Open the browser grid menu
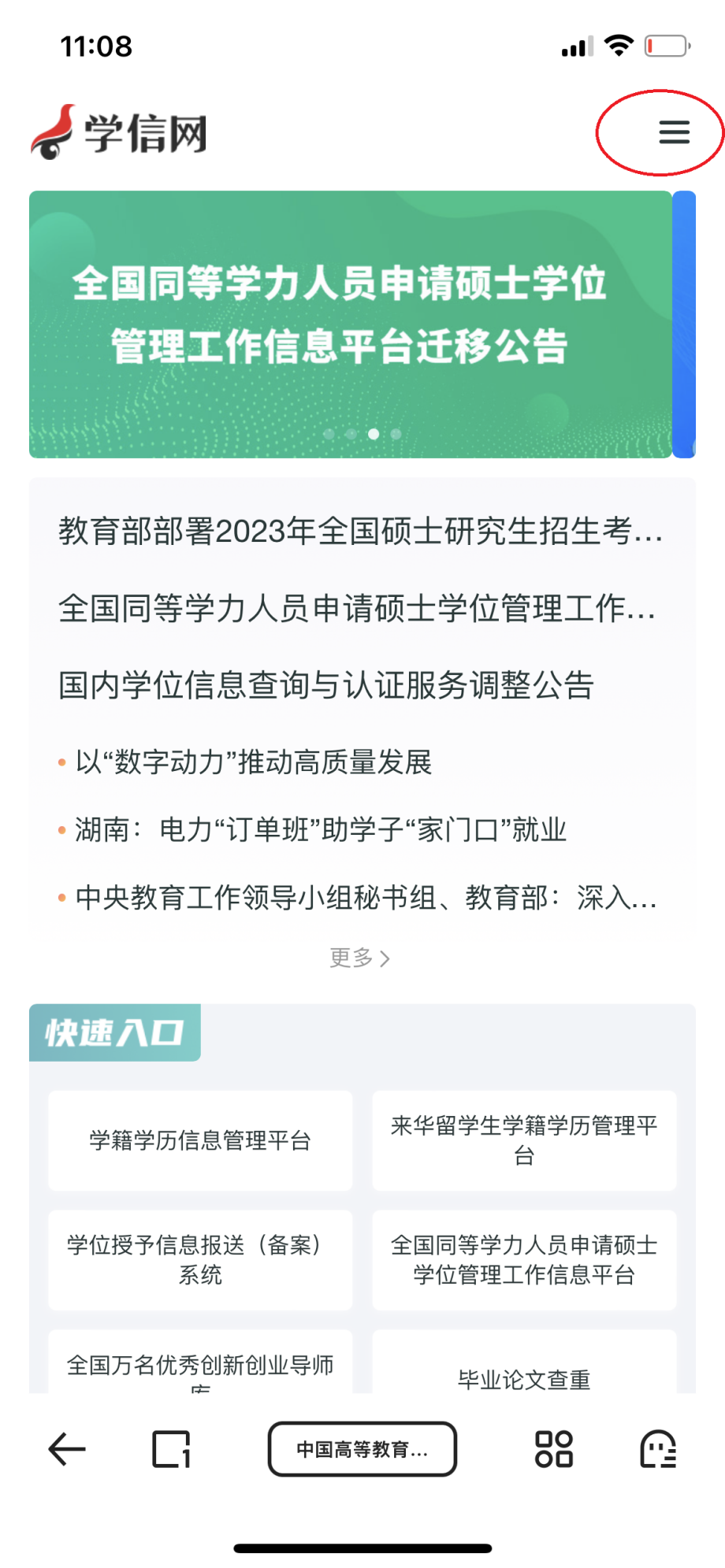This screenshot has width=725, height=1568. pos(554,1449)
